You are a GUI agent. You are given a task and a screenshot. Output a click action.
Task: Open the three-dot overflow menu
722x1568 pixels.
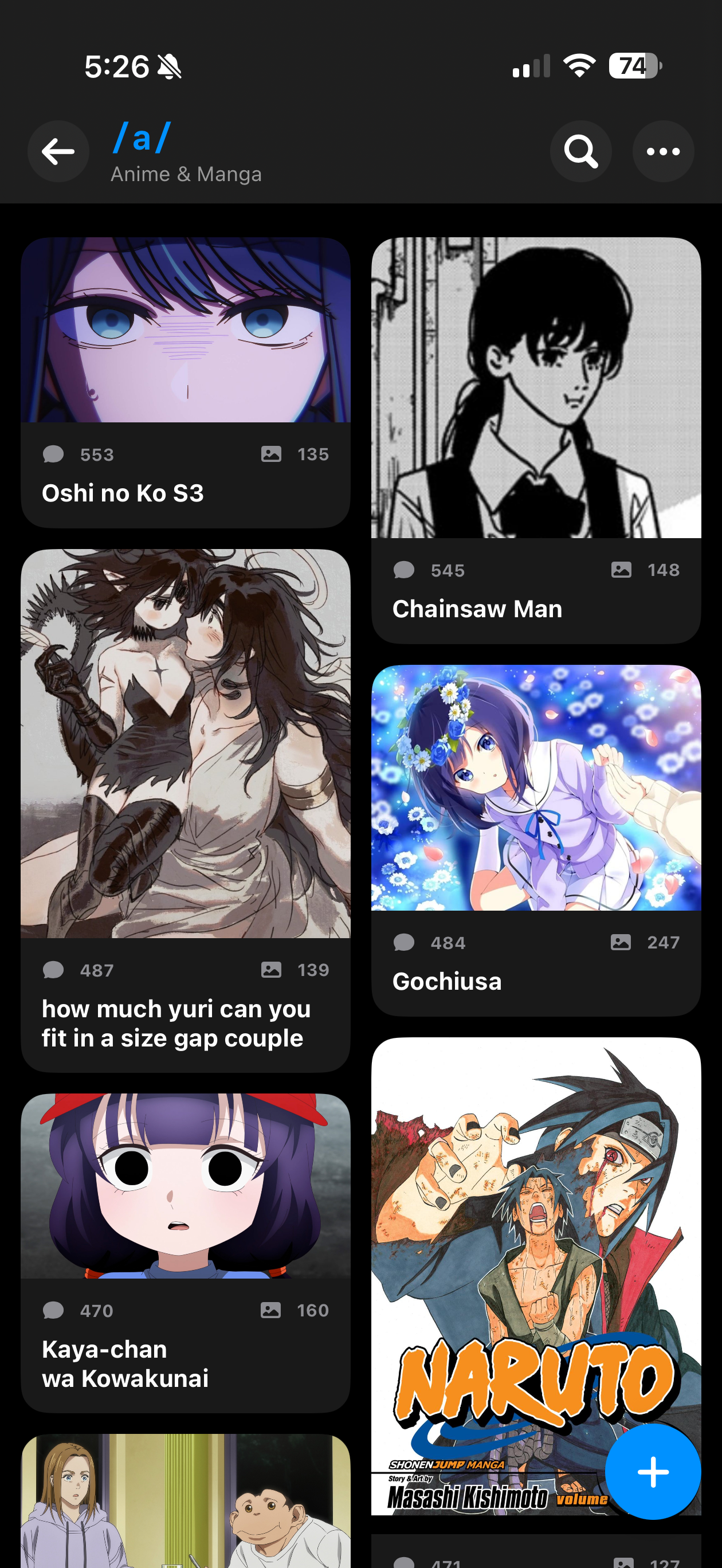(x=663, y=151)
